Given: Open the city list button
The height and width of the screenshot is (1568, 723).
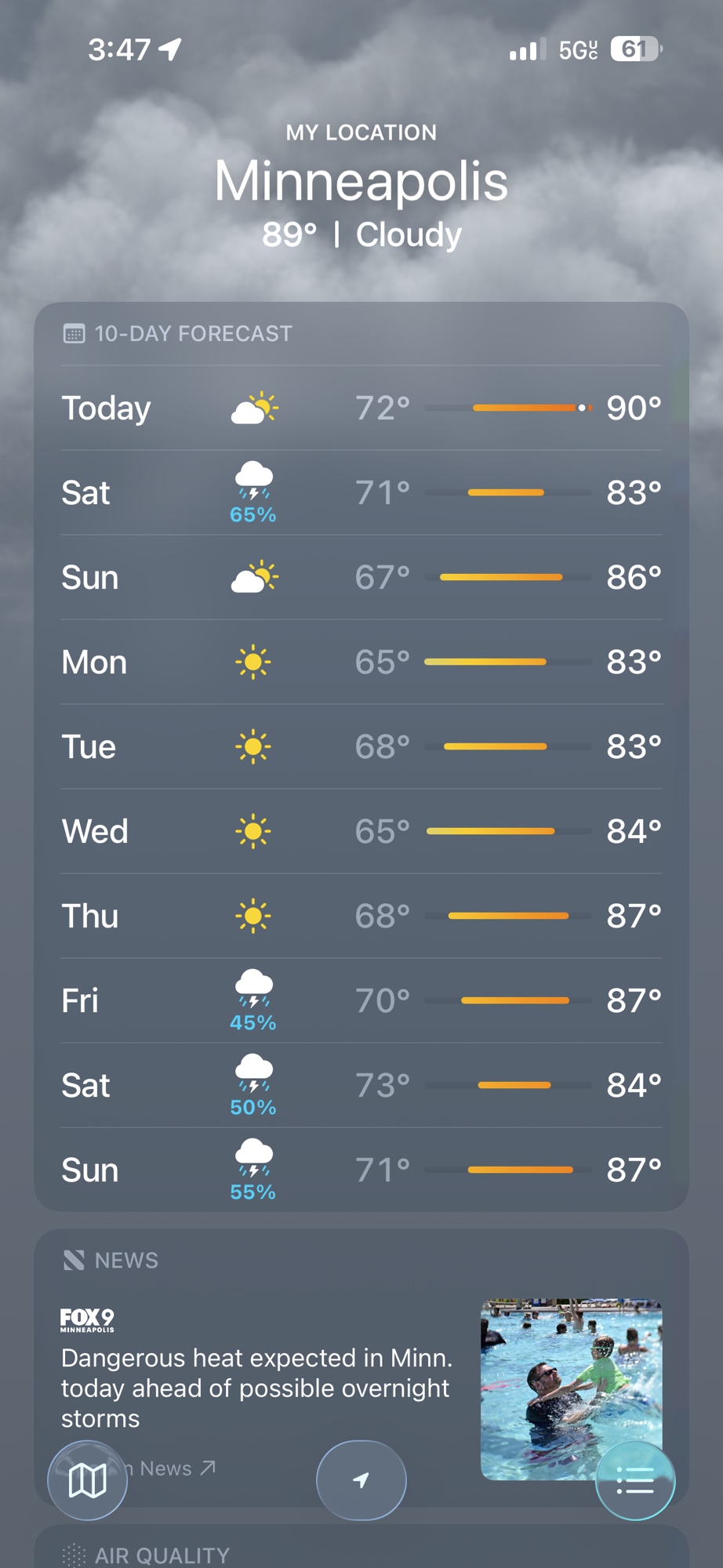Looking at the screenshot, I should point(635,1480).
